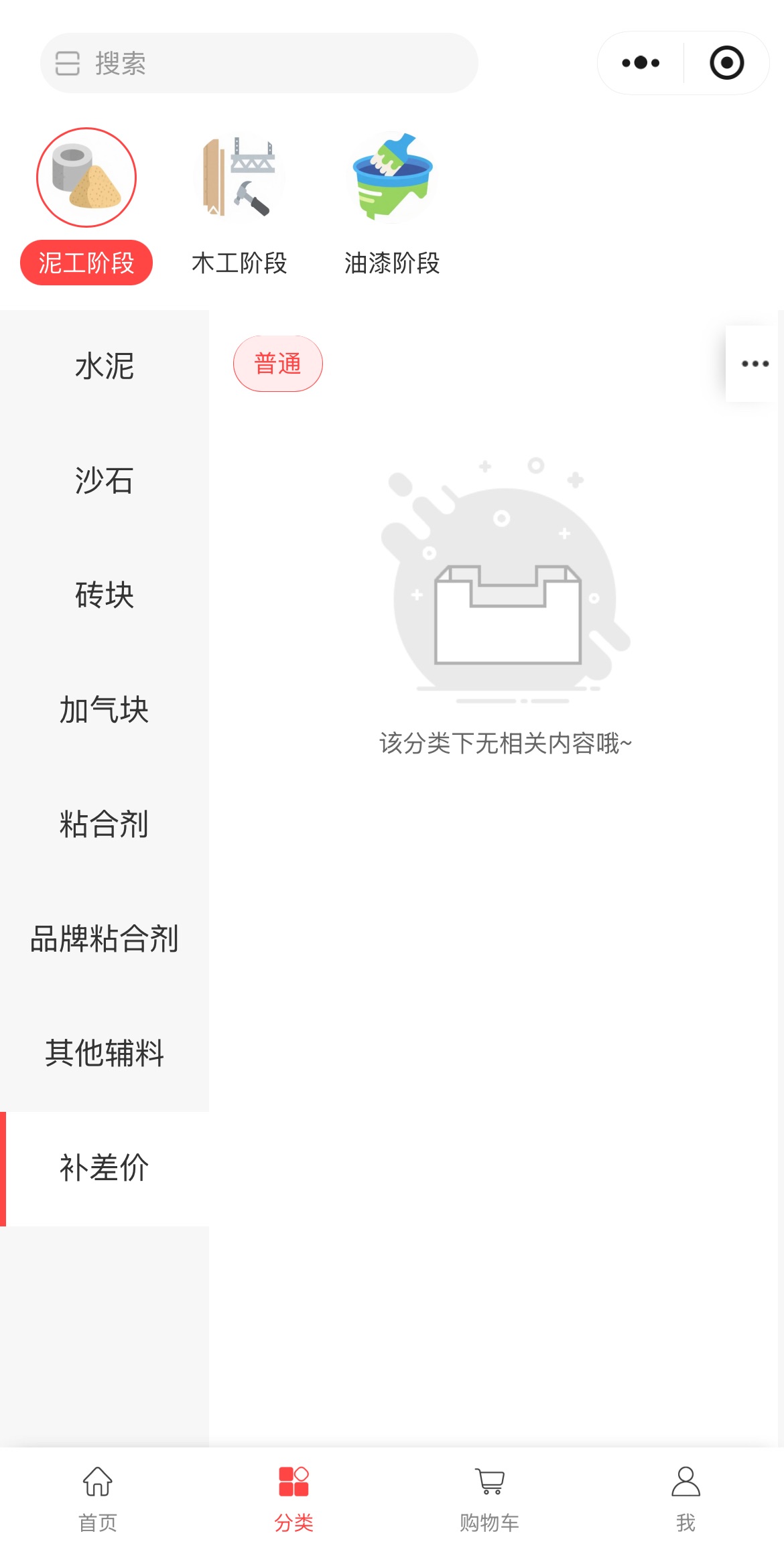Switch to 木工阶段 stage
784x1568 pixels.
point(239,206)
